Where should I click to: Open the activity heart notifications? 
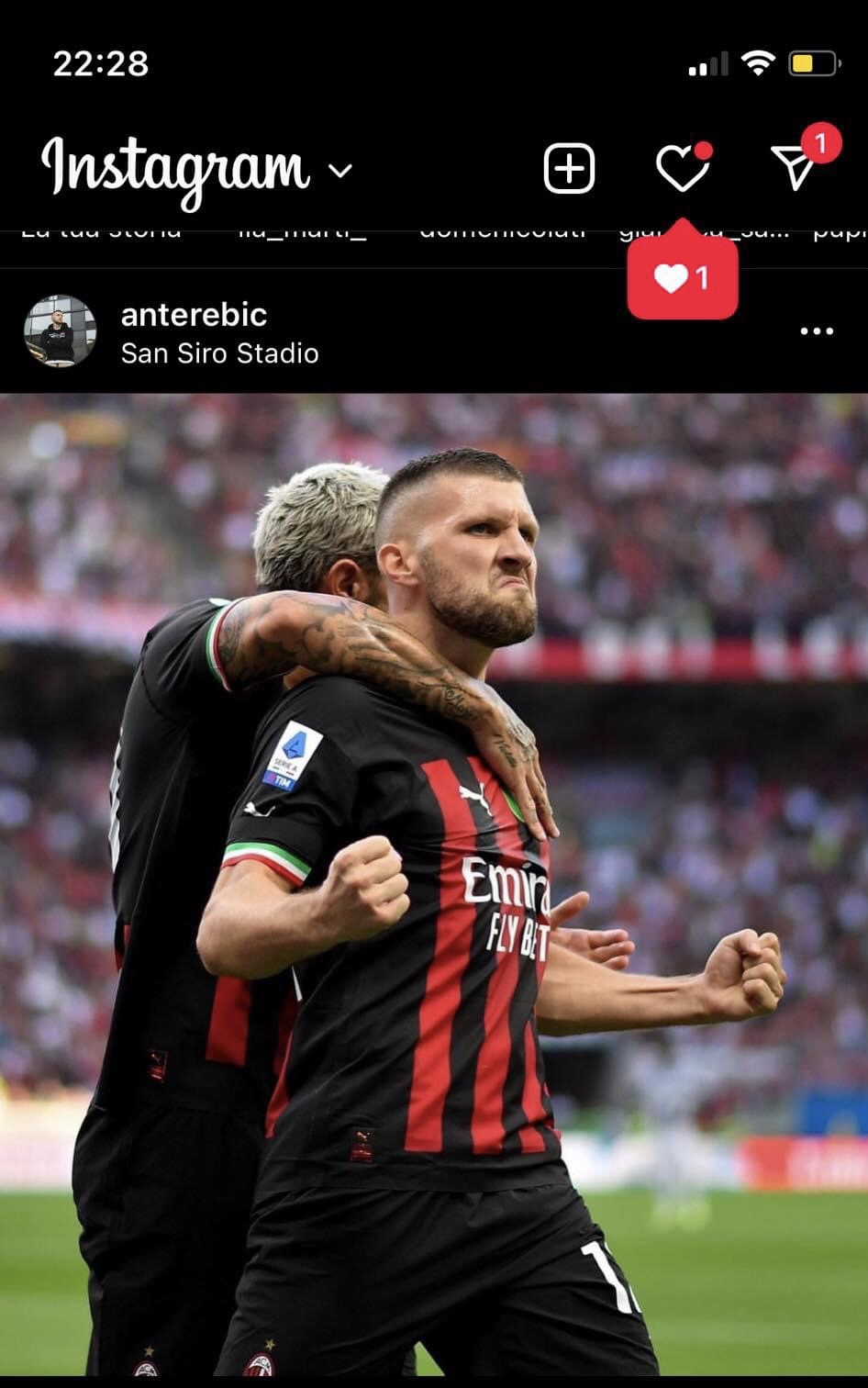point(683,169)
